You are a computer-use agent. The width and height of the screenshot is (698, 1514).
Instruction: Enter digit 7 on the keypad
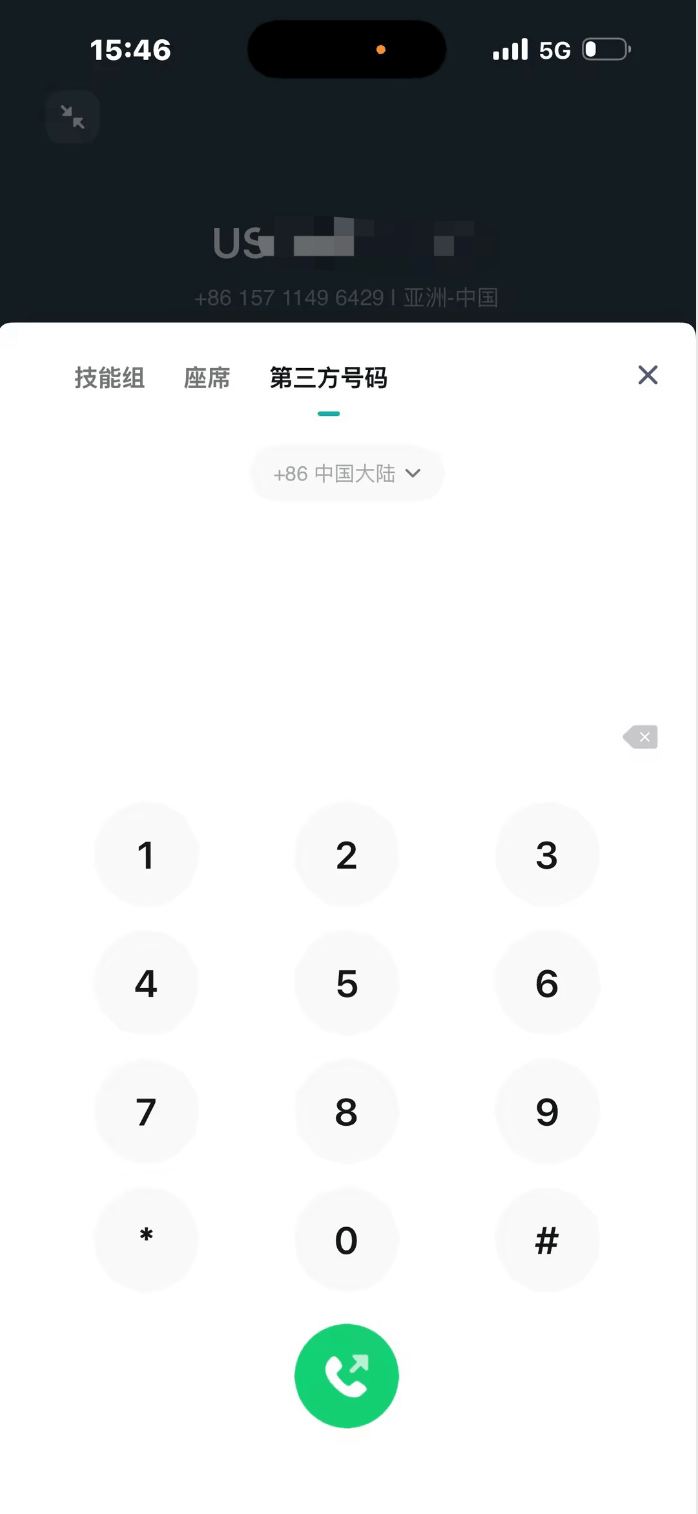point(146,1112)
